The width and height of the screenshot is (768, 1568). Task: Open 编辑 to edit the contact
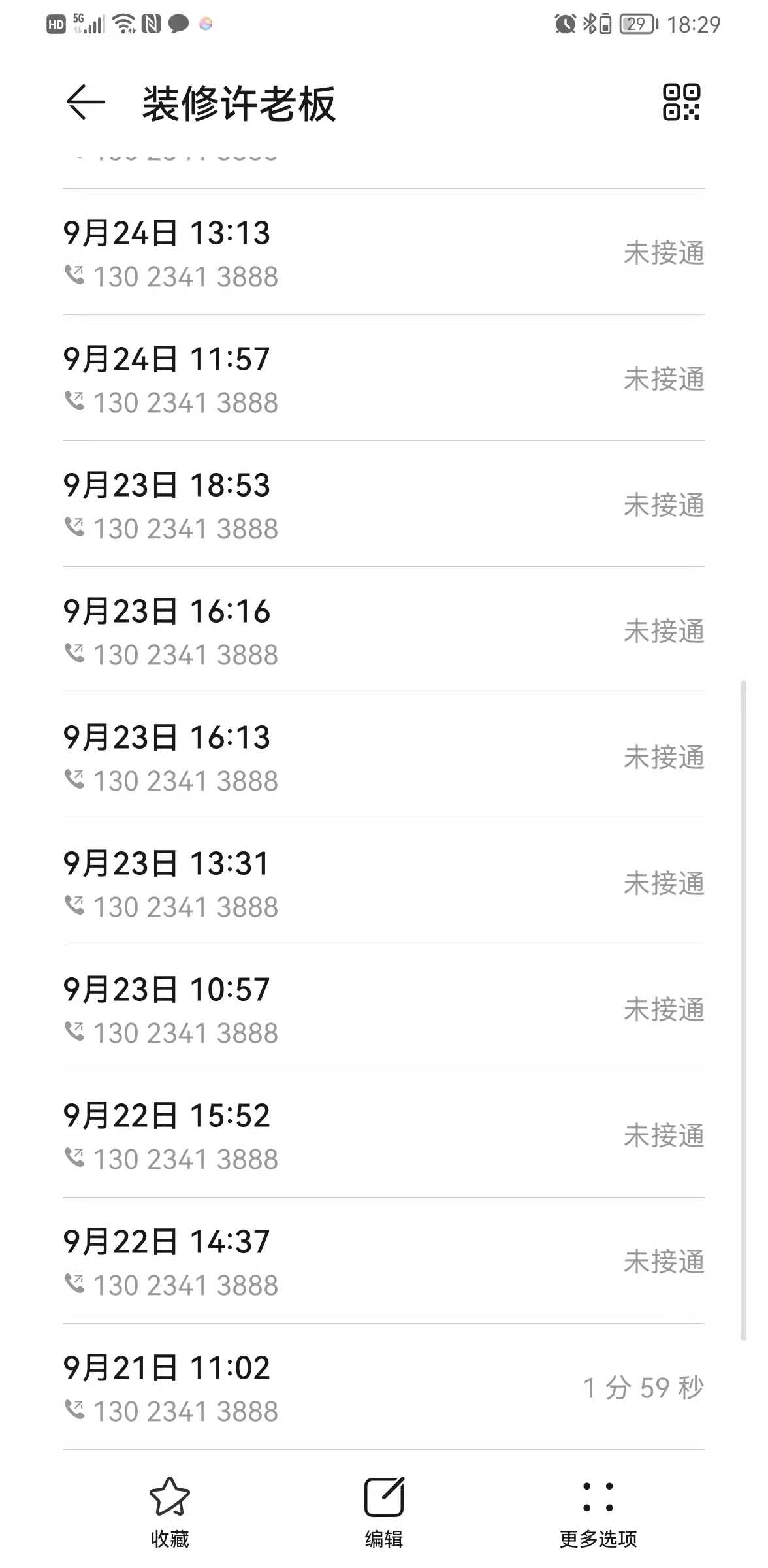click(384, 1511)
